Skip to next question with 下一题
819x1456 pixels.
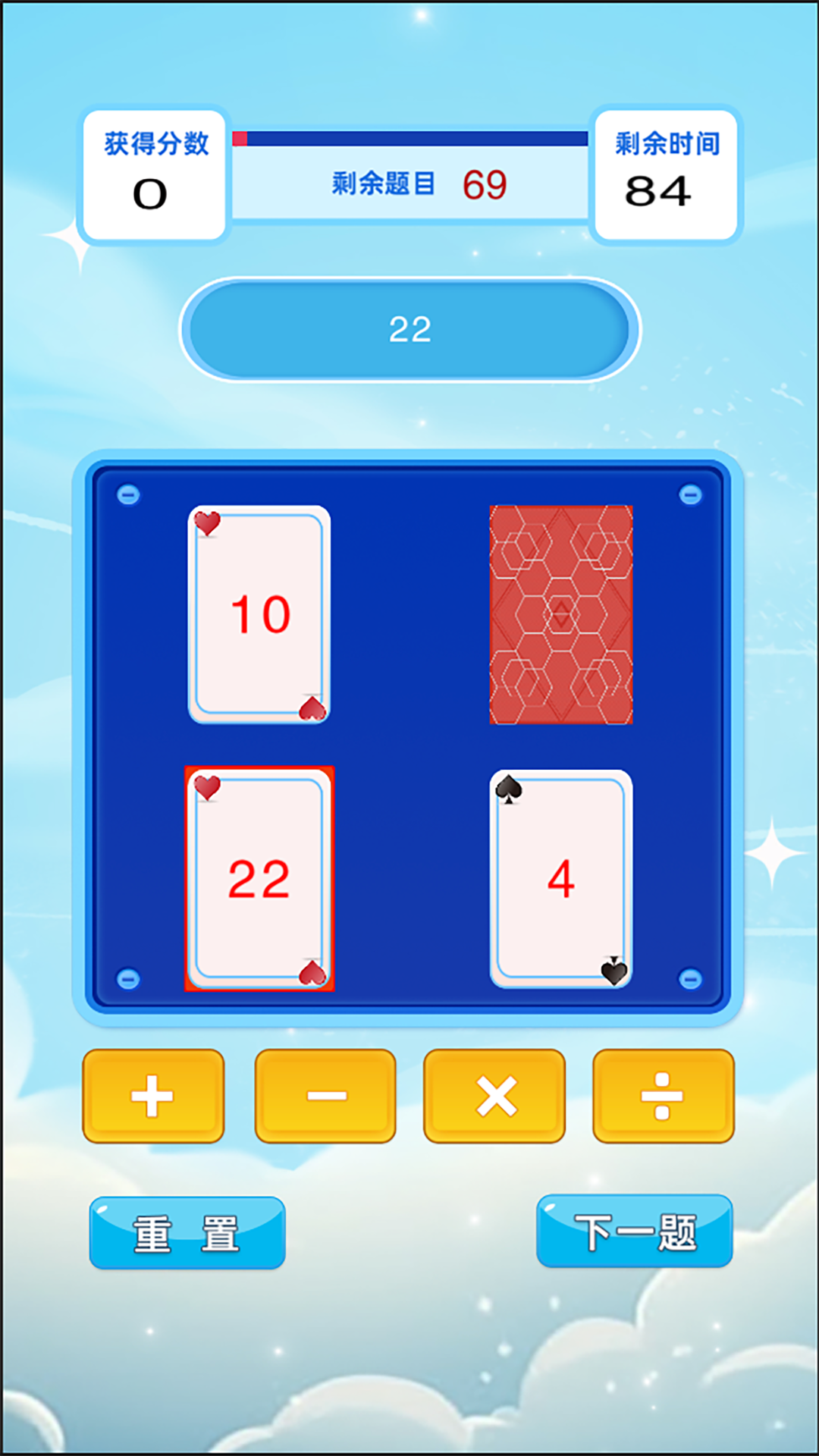click(x=635, y=1231)
